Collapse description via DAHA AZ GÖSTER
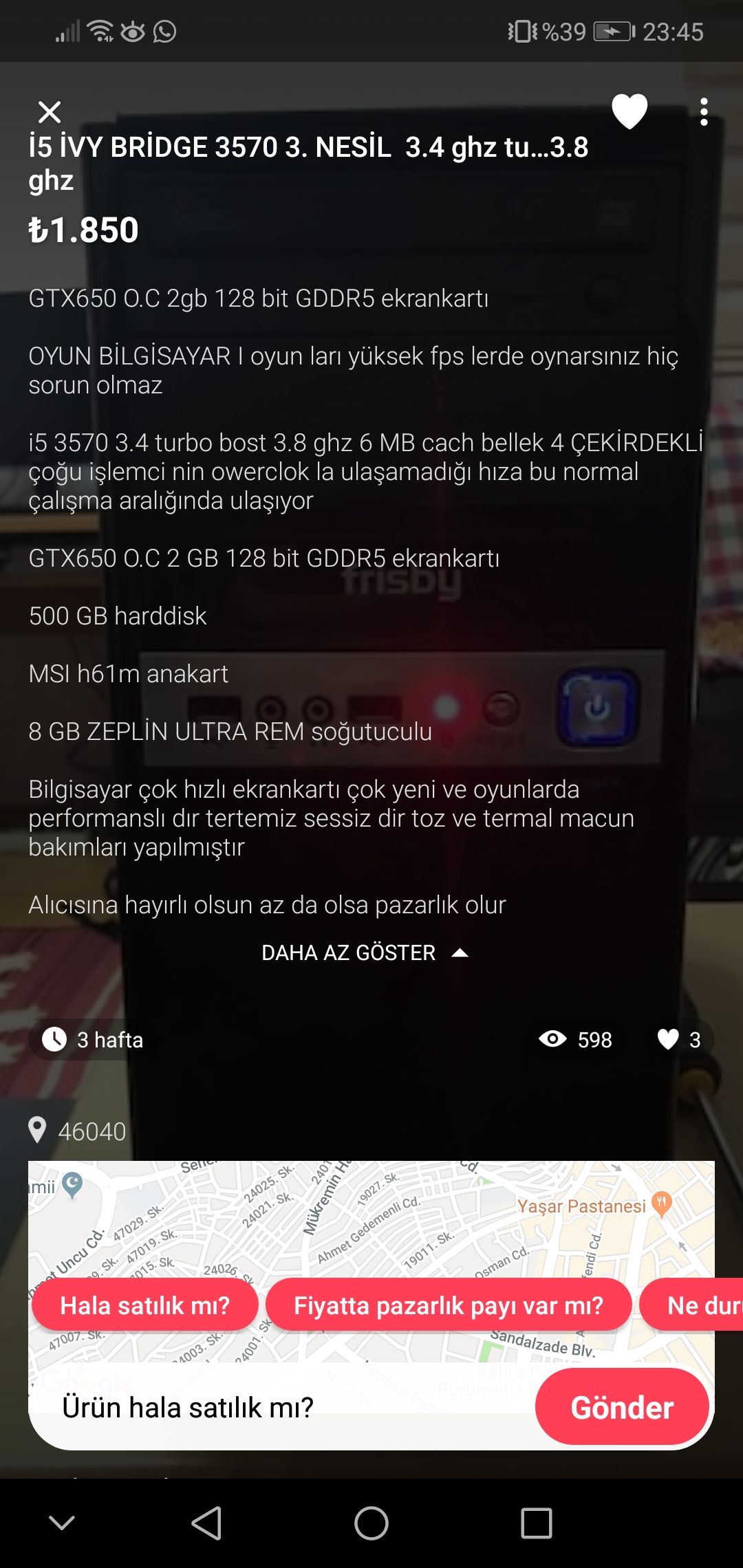 pyautogui.click(x=365, y=953)
